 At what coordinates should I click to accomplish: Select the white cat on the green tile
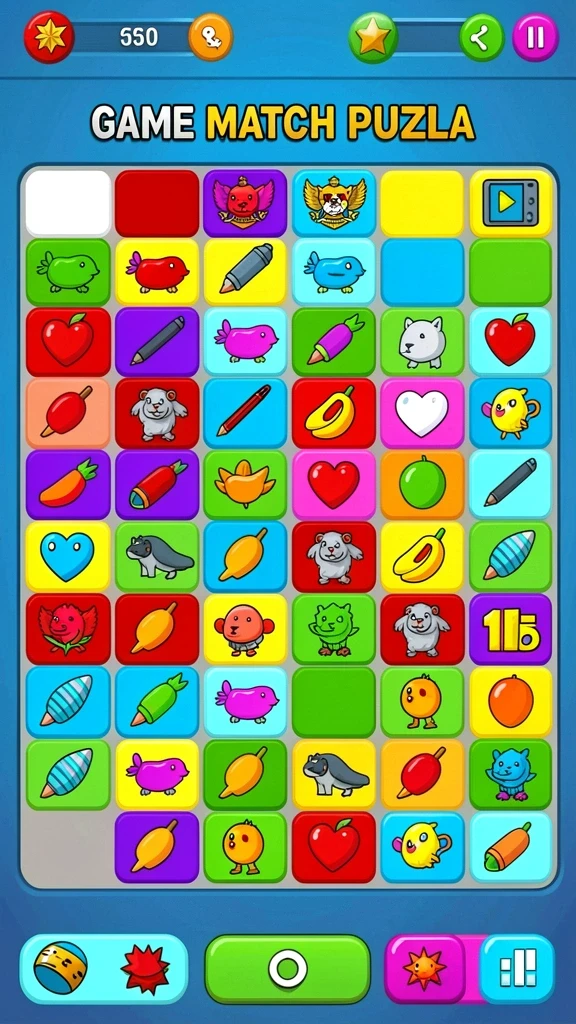click(422, 342)
